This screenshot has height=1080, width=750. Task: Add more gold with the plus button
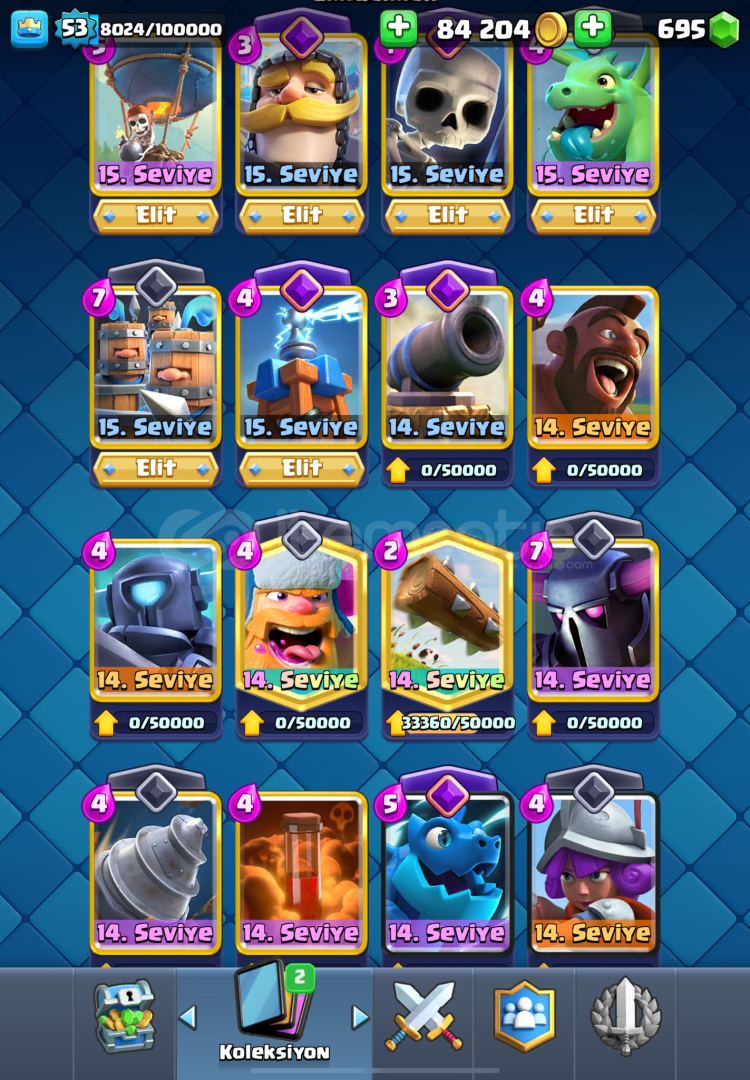[x=399, y=28]
